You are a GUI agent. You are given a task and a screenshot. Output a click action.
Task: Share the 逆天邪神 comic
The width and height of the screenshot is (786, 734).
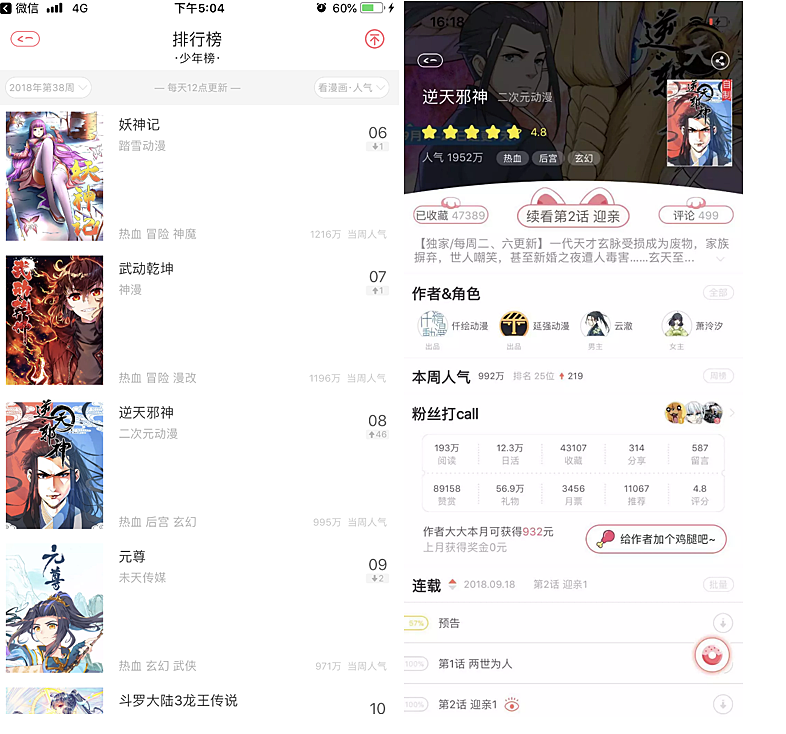pyautogui.click(x=719, y=60)
